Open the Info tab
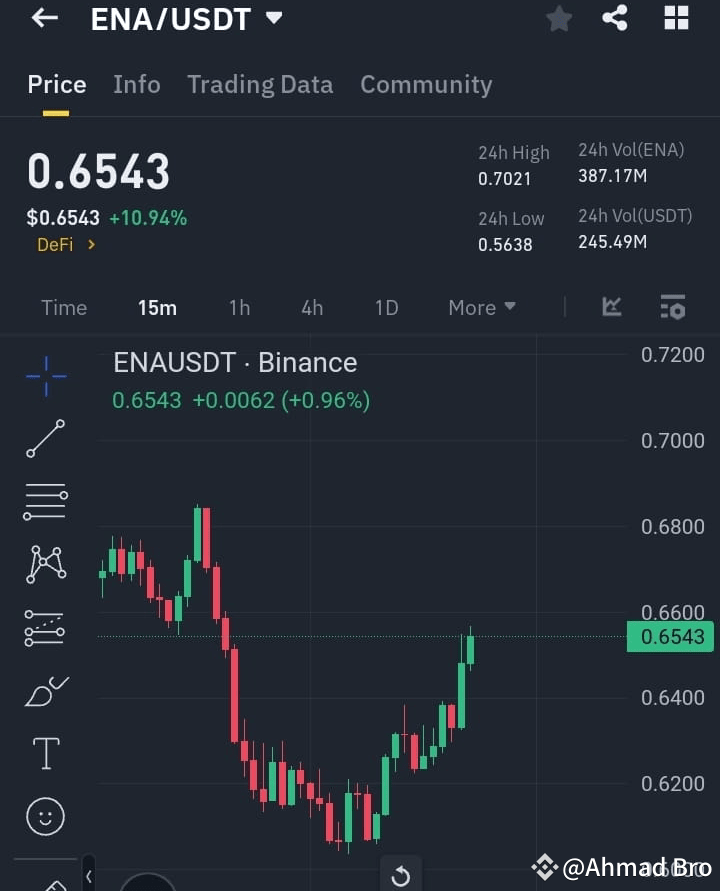This screenshot has height=891, width=720. [136, 85]
